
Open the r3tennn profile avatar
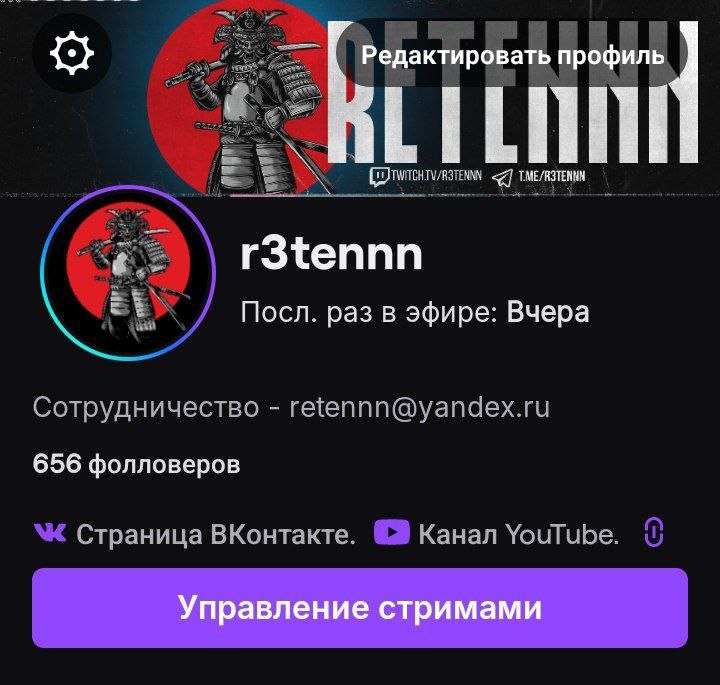[128, 273]
